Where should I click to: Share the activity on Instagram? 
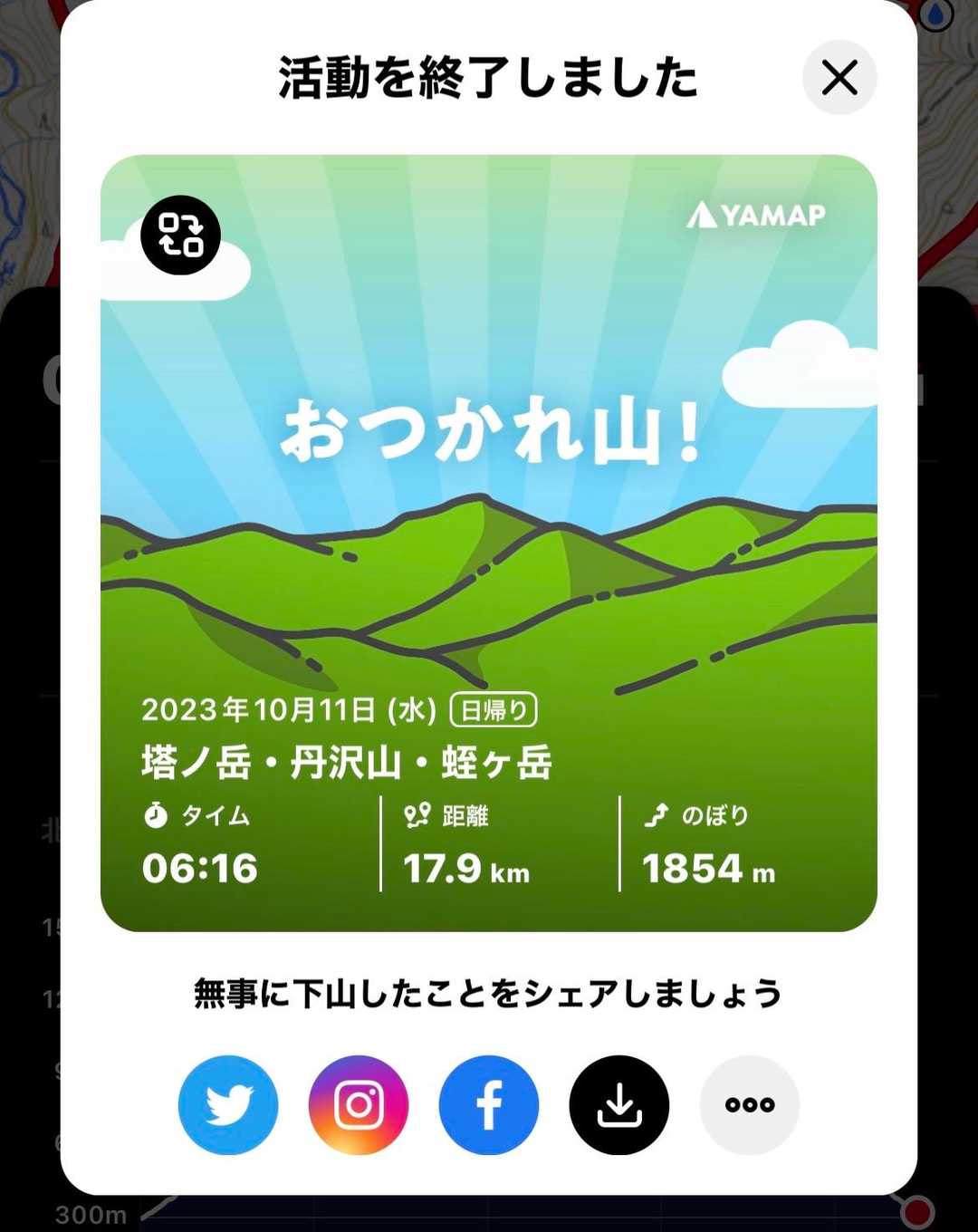tap(359, 1104)
